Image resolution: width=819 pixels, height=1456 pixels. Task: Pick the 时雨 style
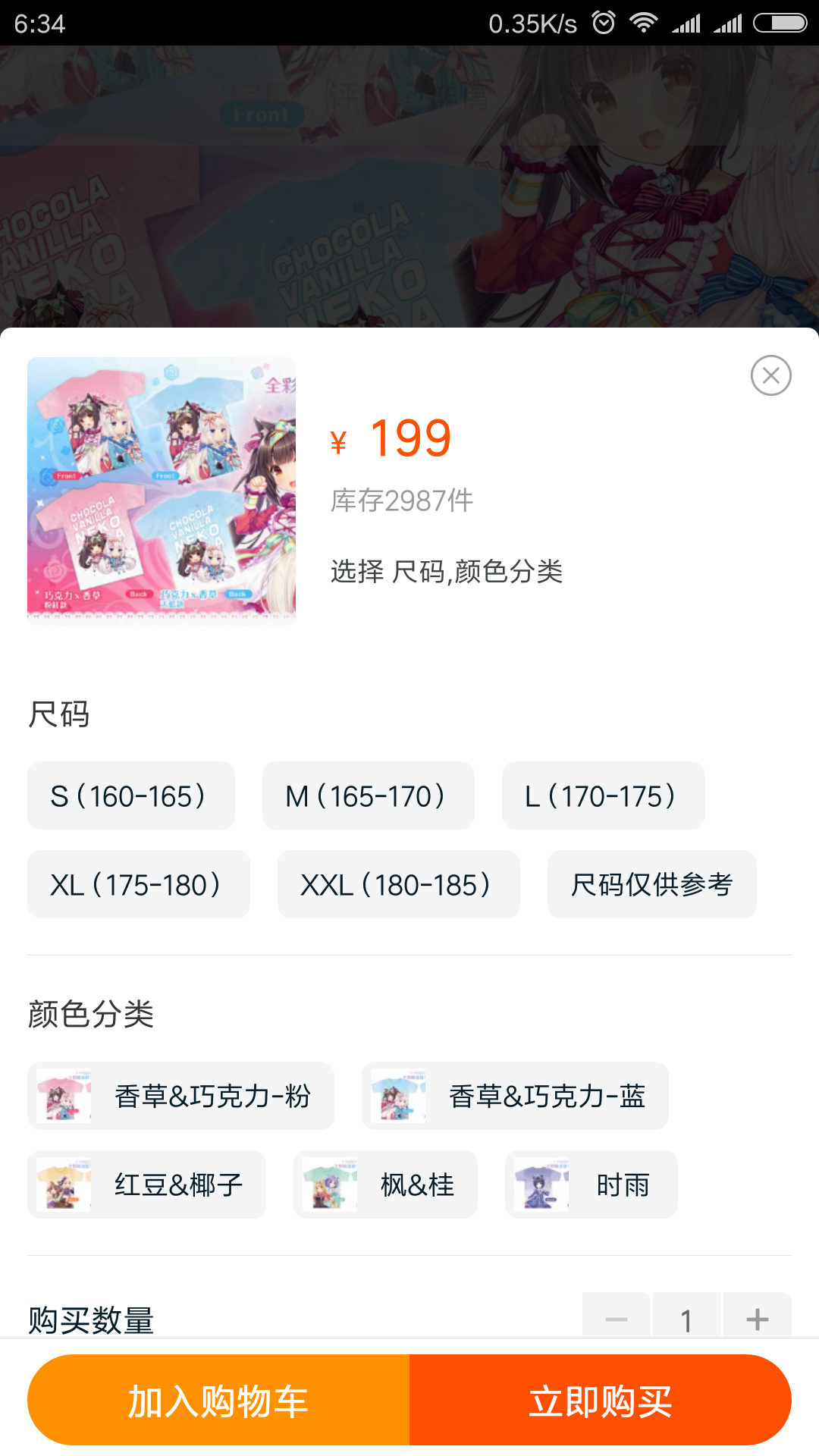591,1185
